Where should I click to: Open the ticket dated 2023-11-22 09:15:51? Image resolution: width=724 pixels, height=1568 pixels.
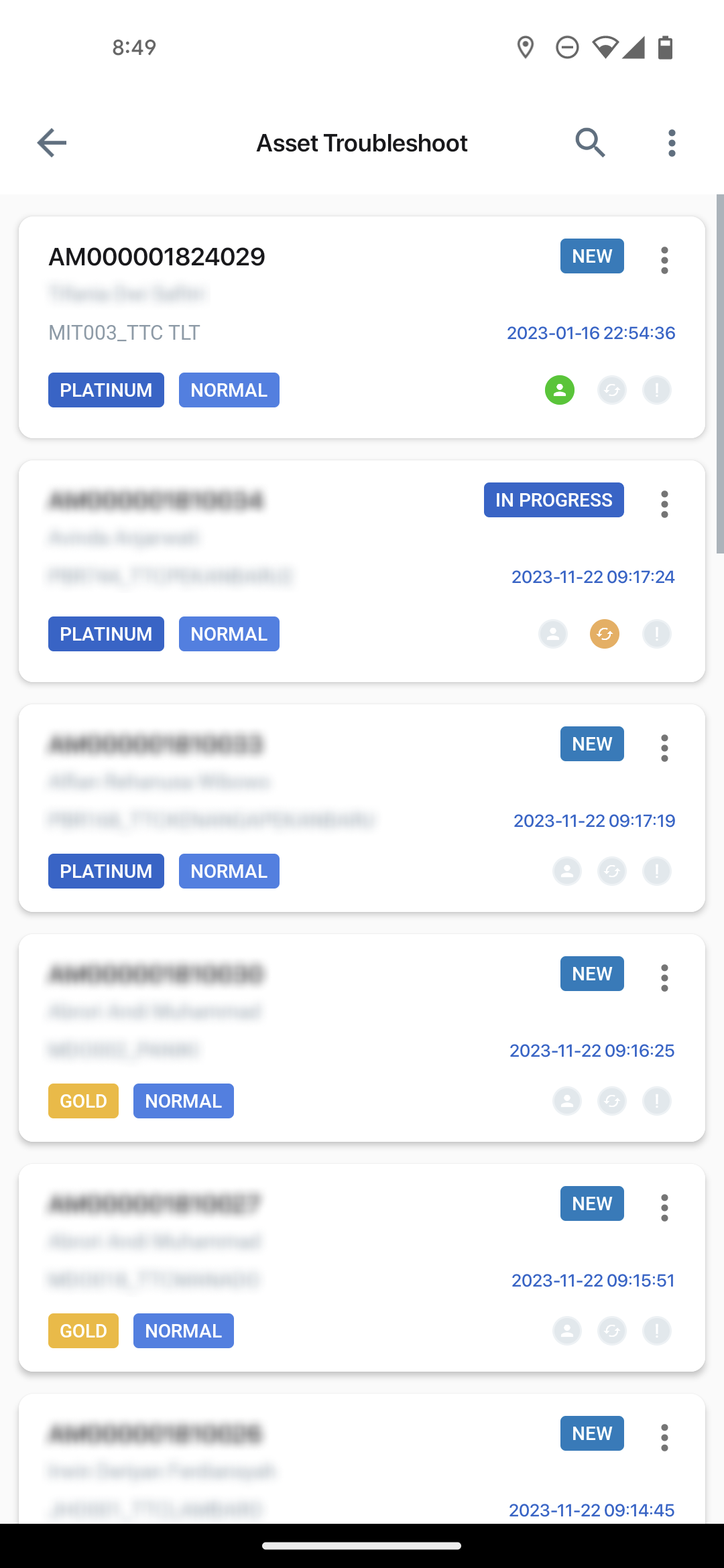[x=362, y=1267]
